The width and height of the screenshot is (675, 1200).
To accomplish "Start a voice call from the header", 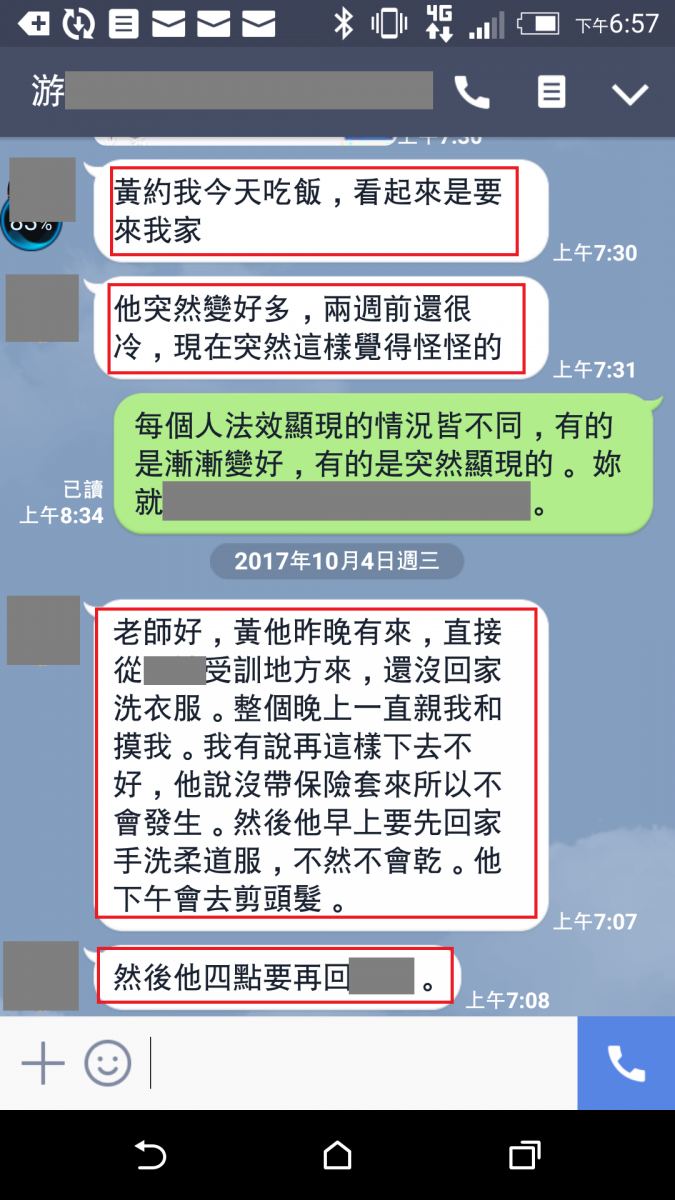I will pos(472,93).
